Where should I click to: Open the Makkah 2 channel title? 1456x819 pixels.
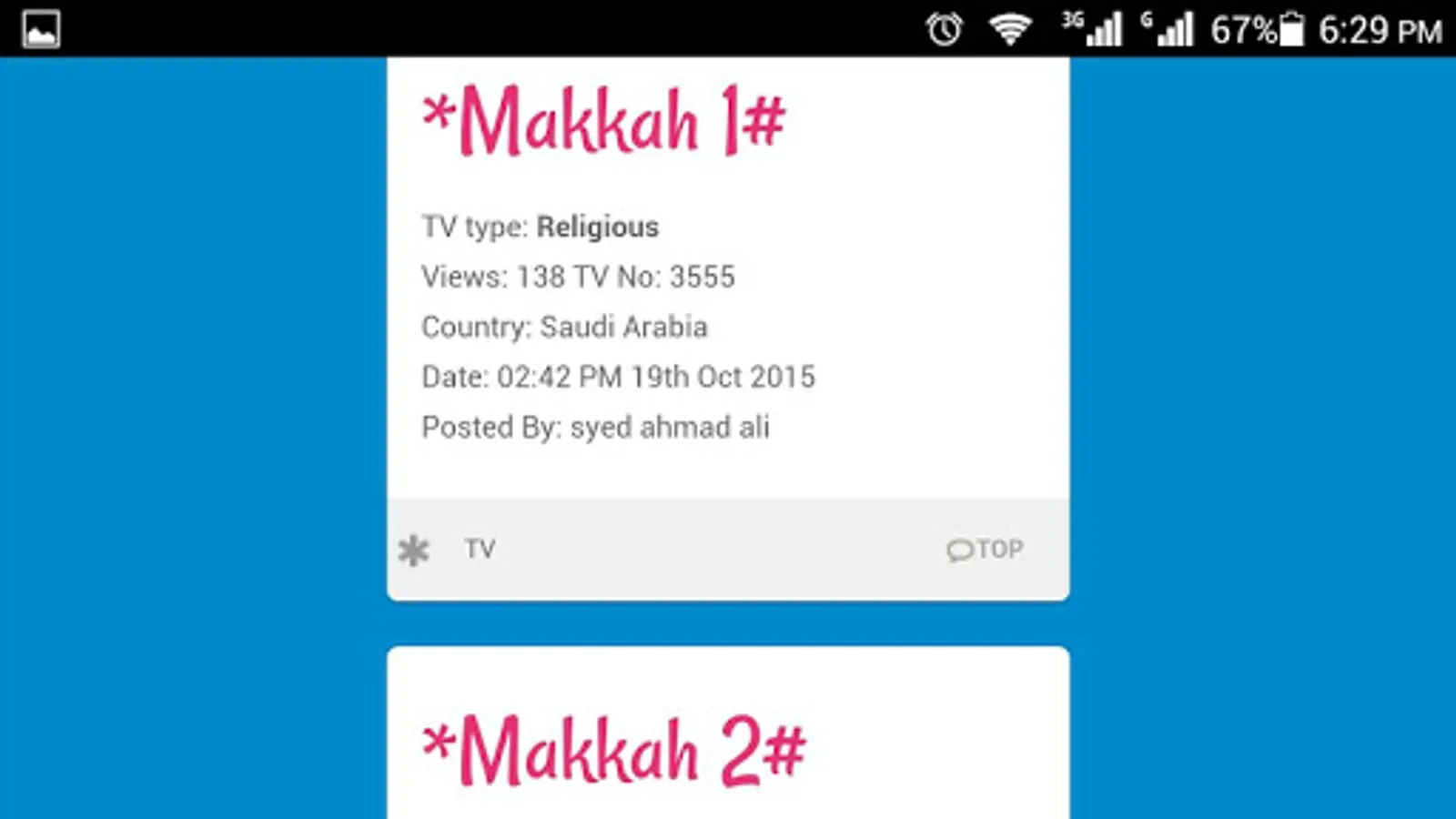coord(614,751)
